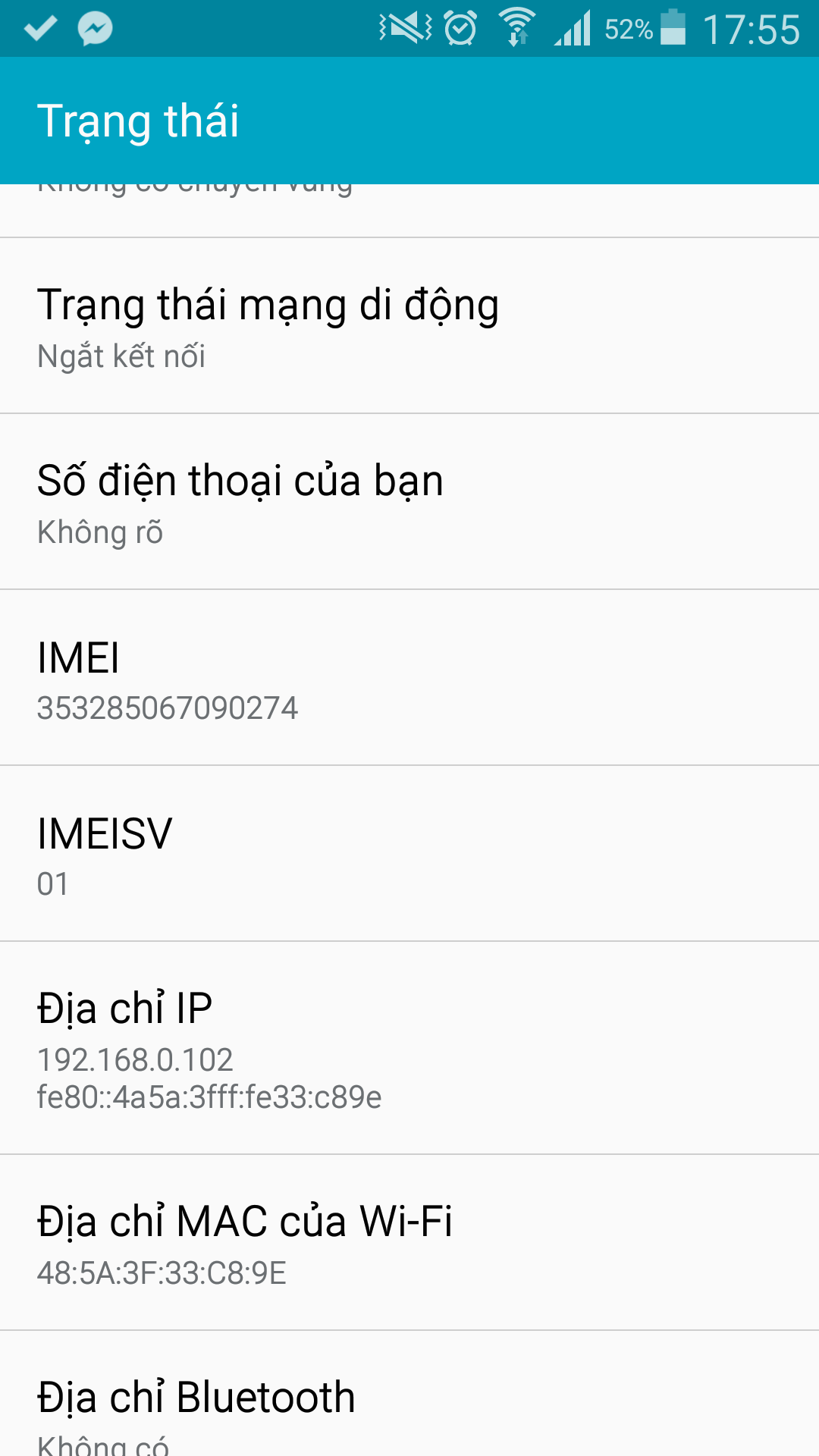Tap the Địa chỉ IP row
The height and width of the screenshot is (1456, 819).
[x=409, y=1048]
